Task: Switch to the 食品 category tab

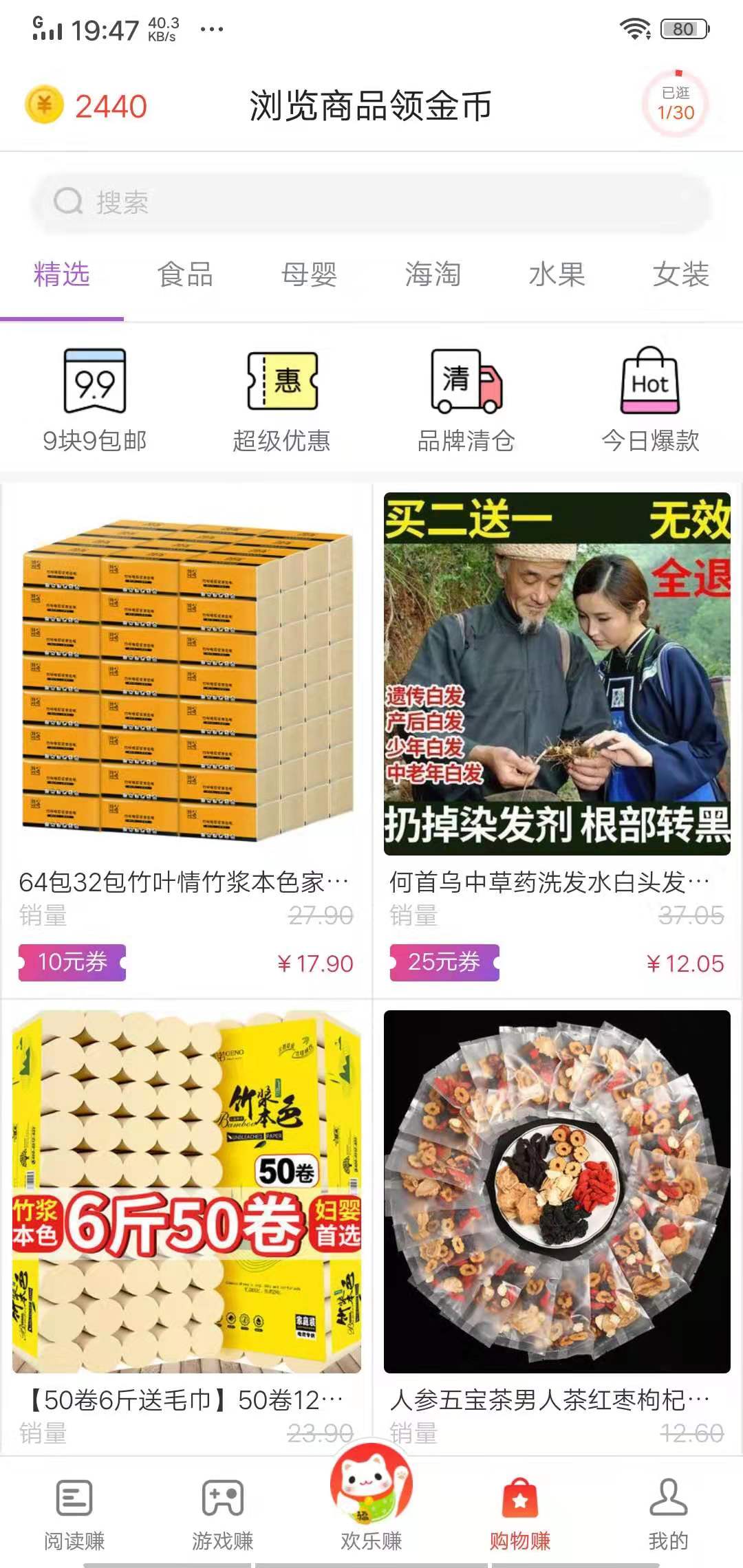Action: (184, 274)
